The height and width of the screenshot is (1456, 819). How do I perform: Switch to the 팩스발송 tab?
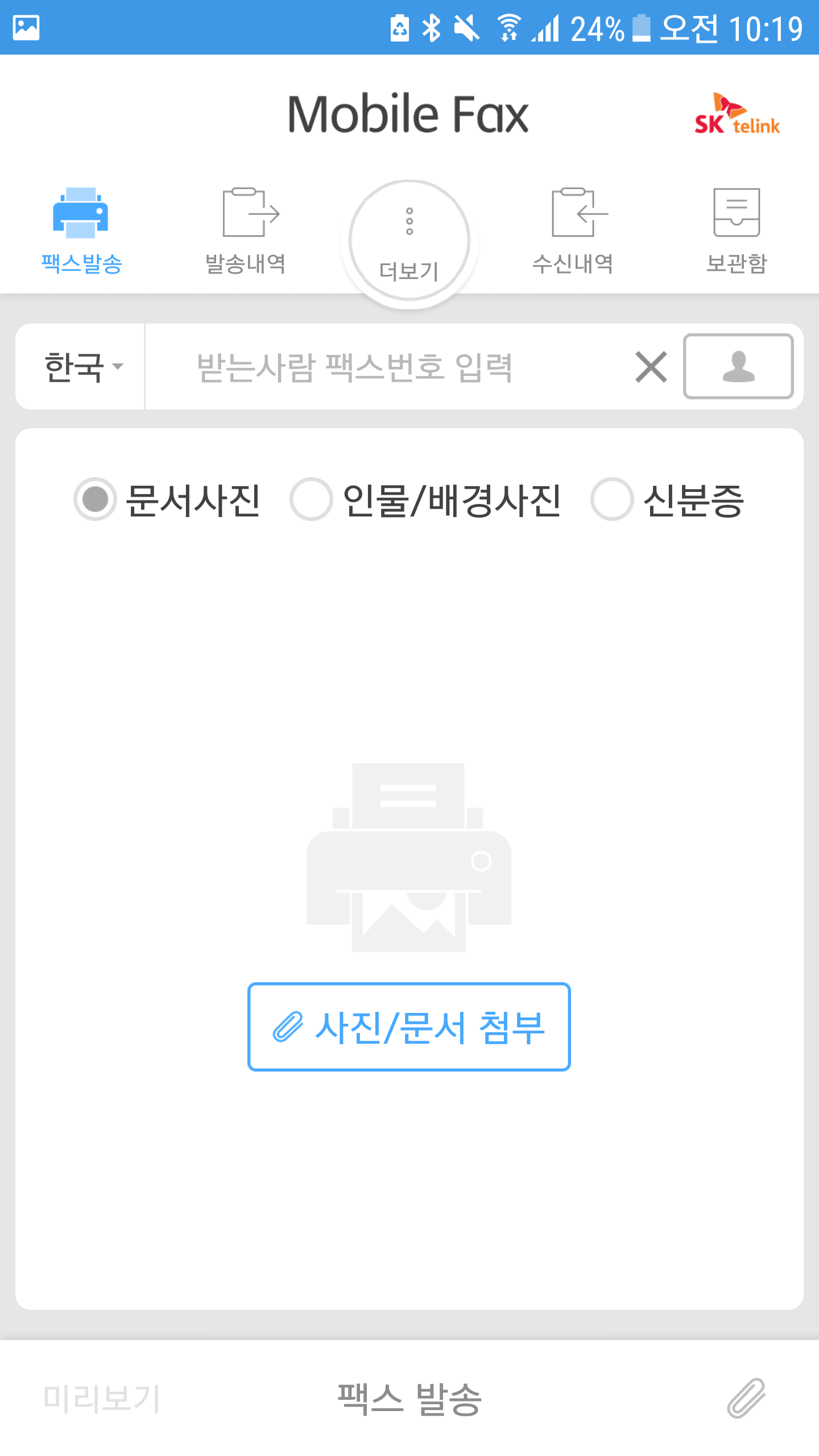[81, 231]
